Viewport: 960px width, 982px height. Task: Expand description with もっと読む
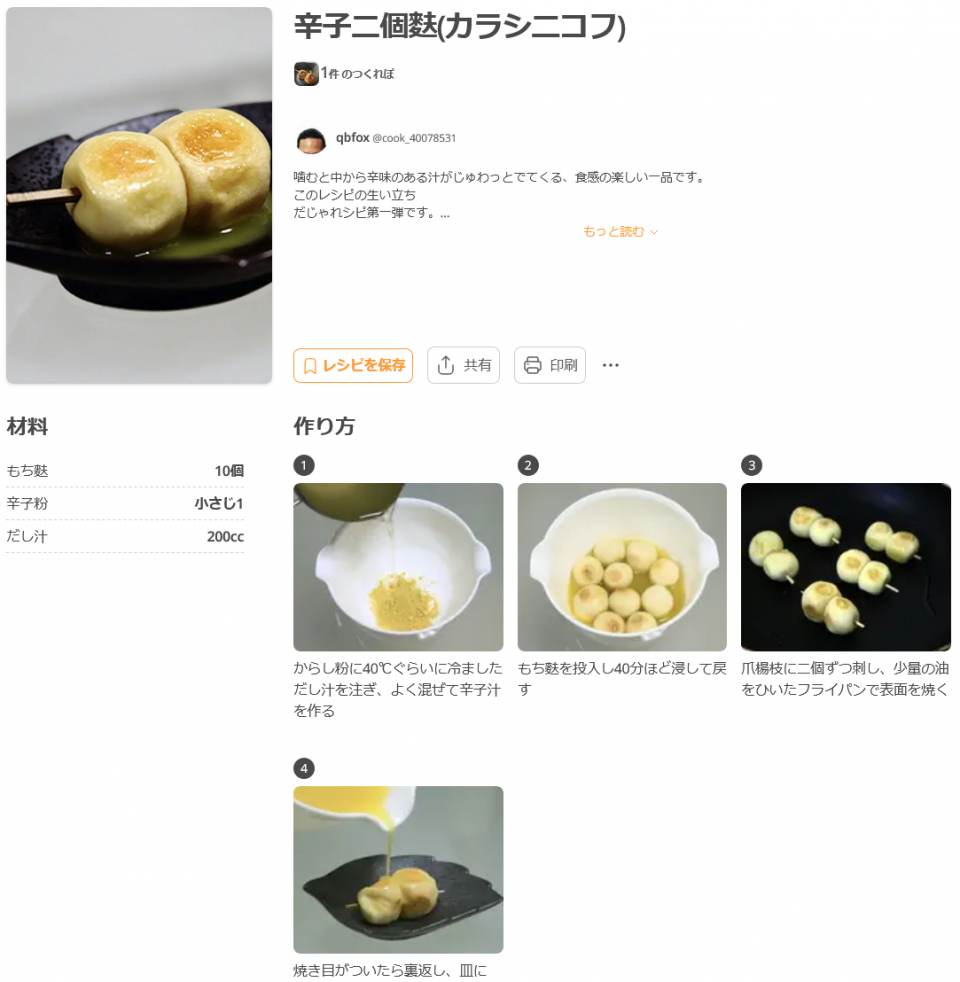[x=620, y=232]
